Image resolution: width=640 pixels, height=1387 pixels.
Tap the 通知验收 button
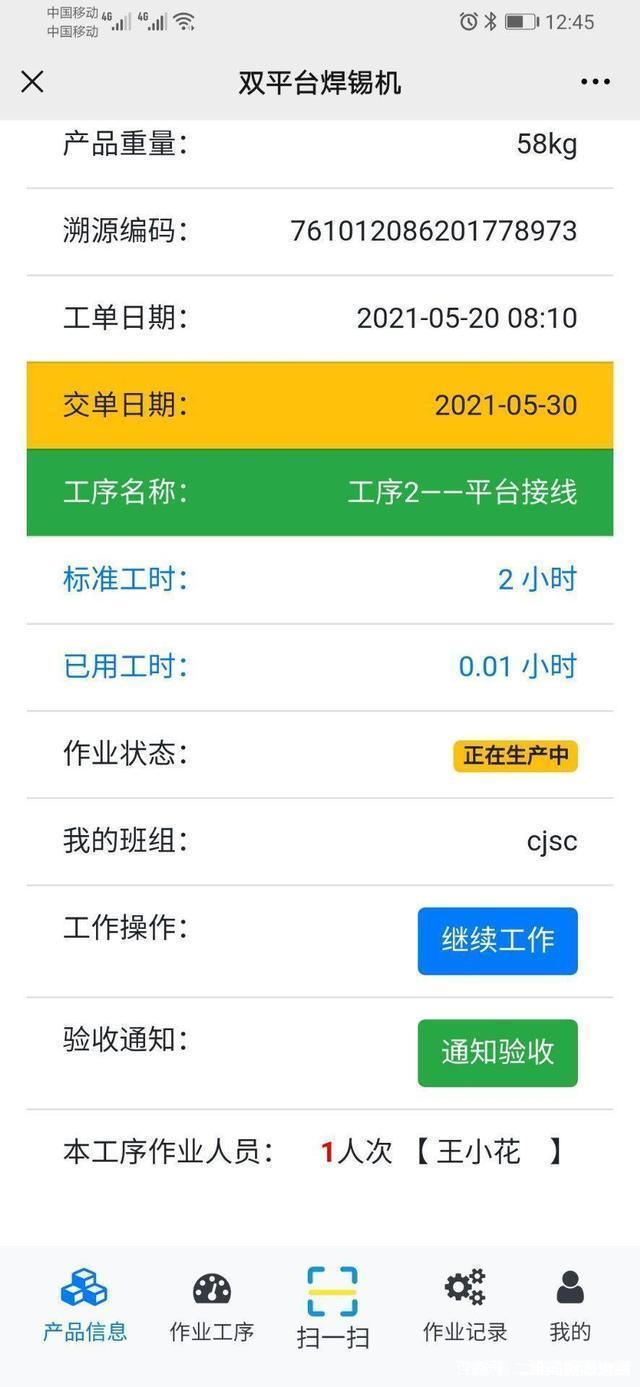pos(497,1052)
